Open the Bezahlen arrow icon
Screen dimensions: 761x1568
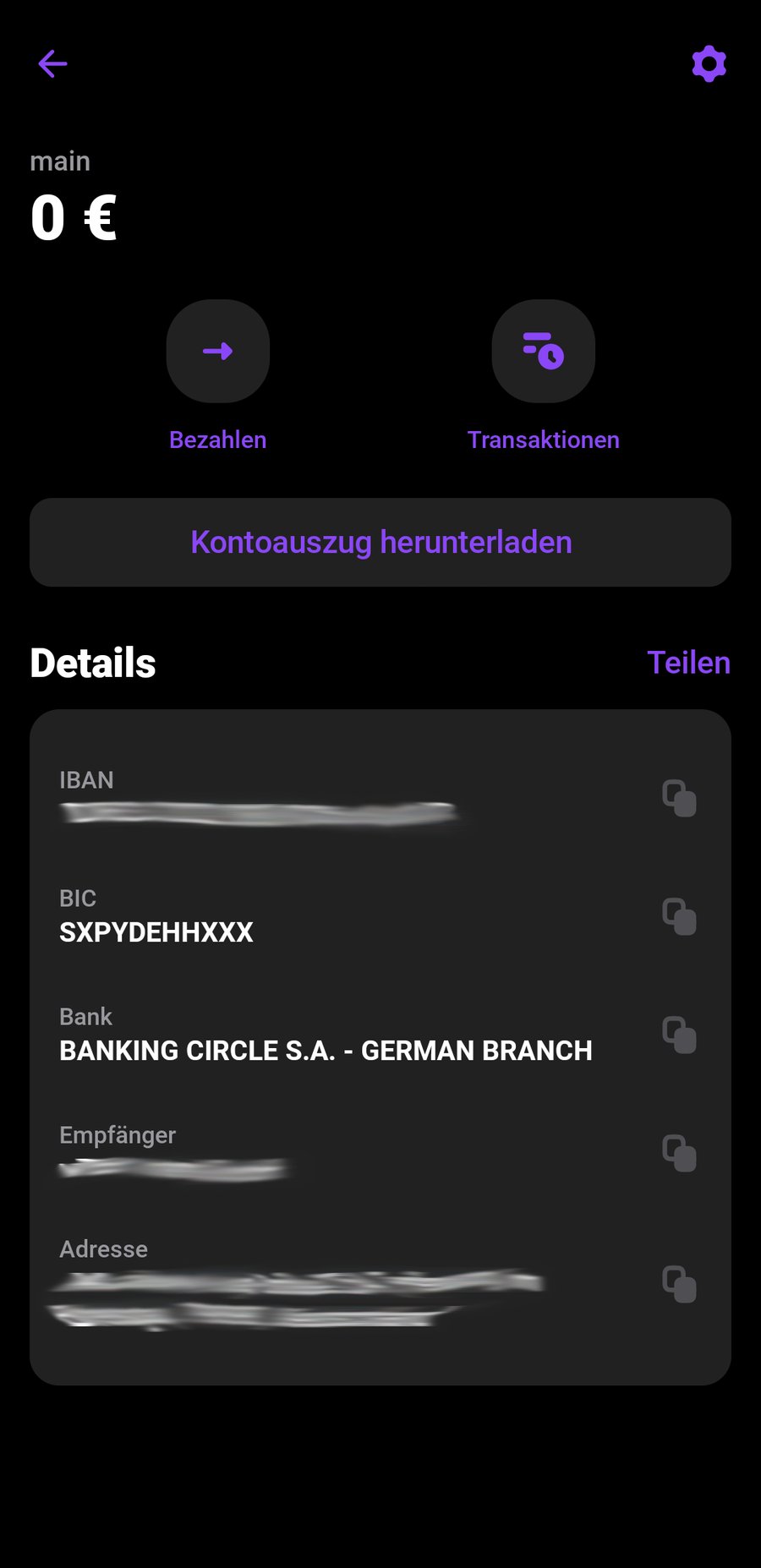pos(218,352)
